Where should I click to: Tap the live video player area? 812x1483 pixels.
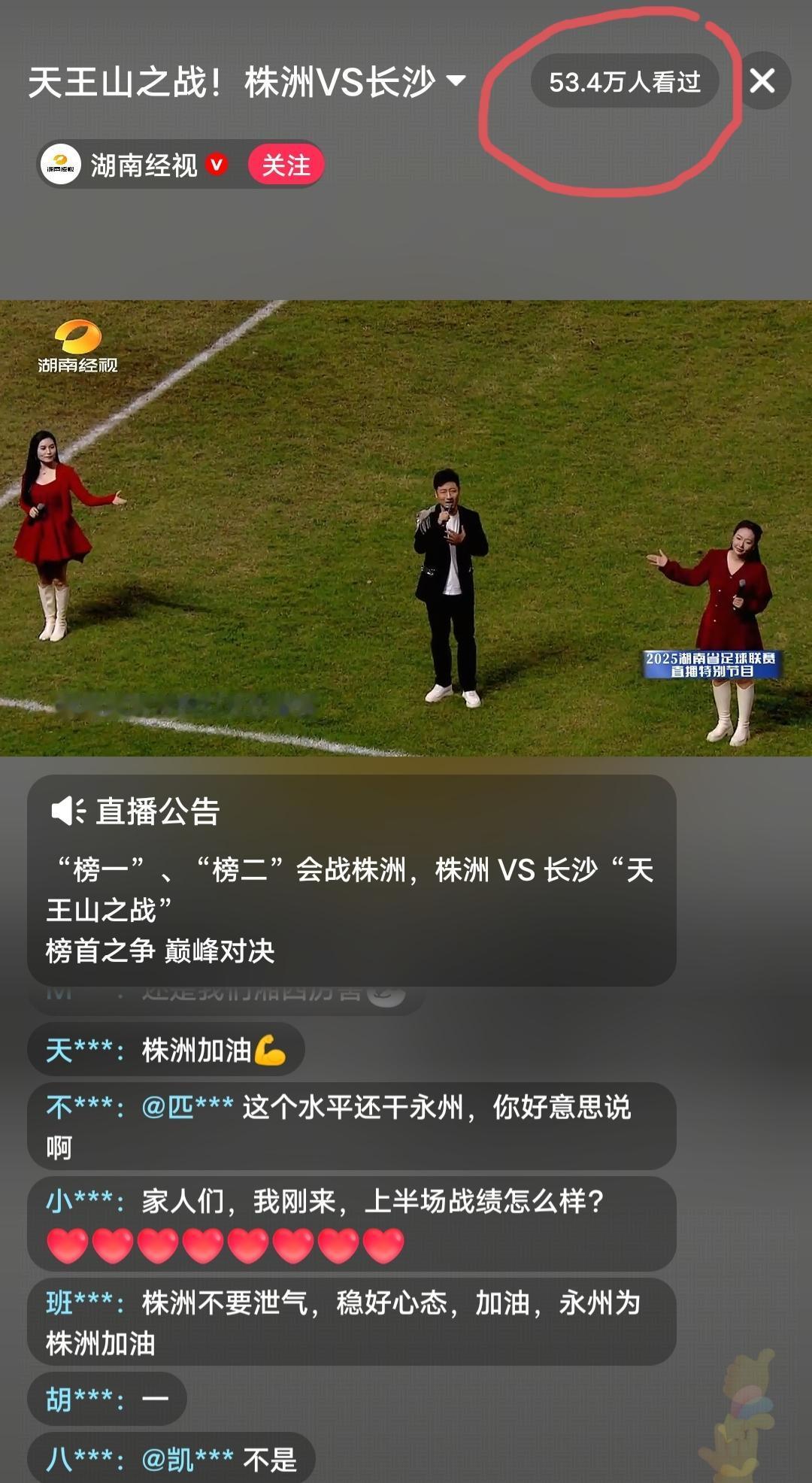(x=406, y=526)
